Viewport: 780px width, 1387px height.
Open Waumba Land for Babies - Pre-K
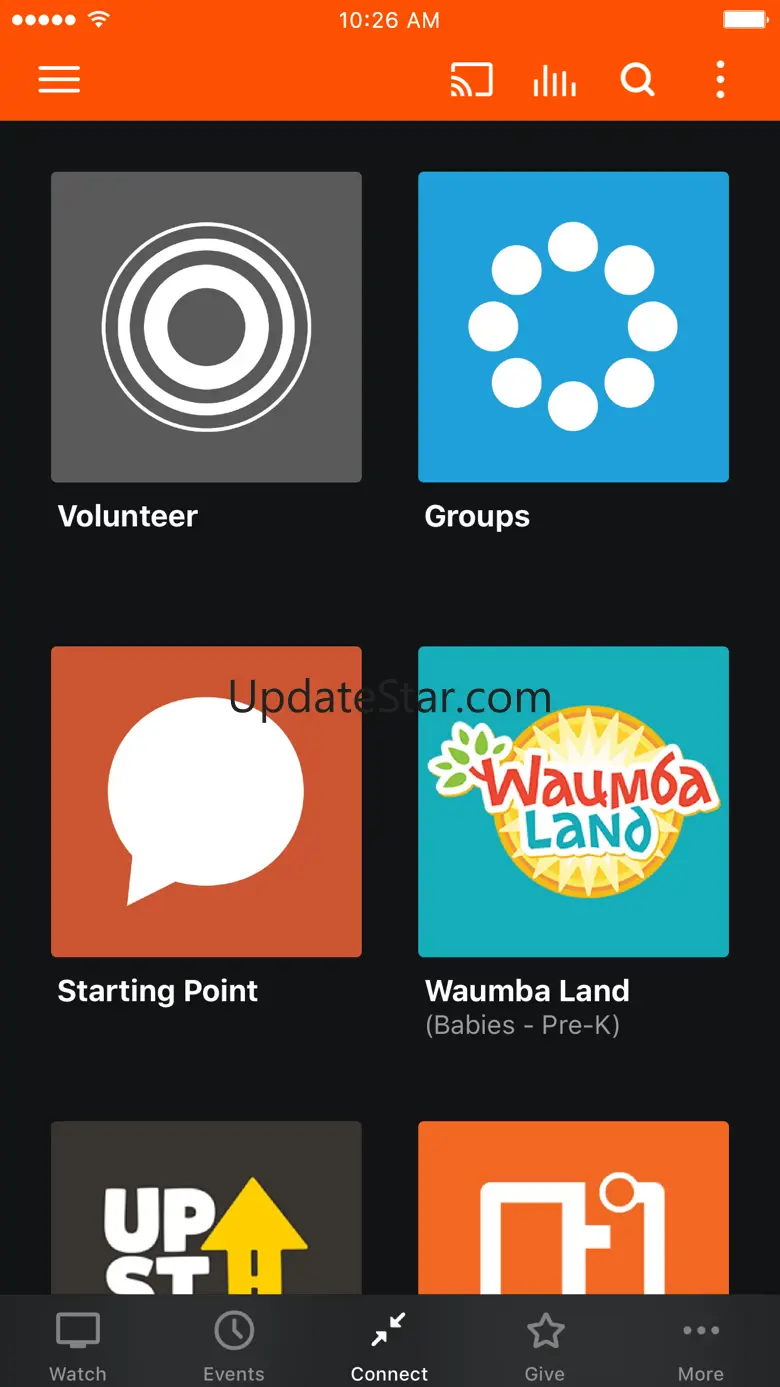(x=573, y=801)
